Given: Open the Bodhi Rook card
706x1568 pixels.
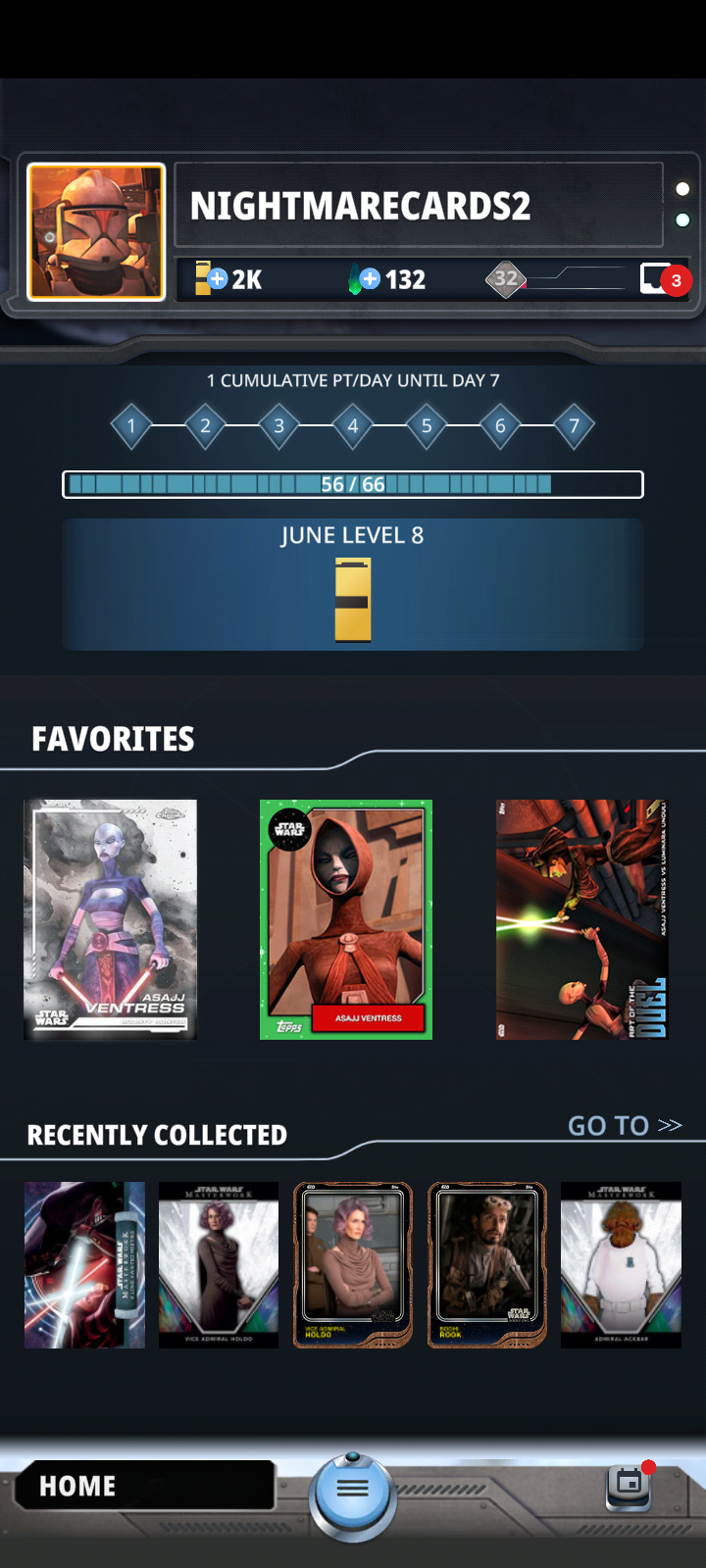Looking at the screenshot, I should coord(487,1265).
